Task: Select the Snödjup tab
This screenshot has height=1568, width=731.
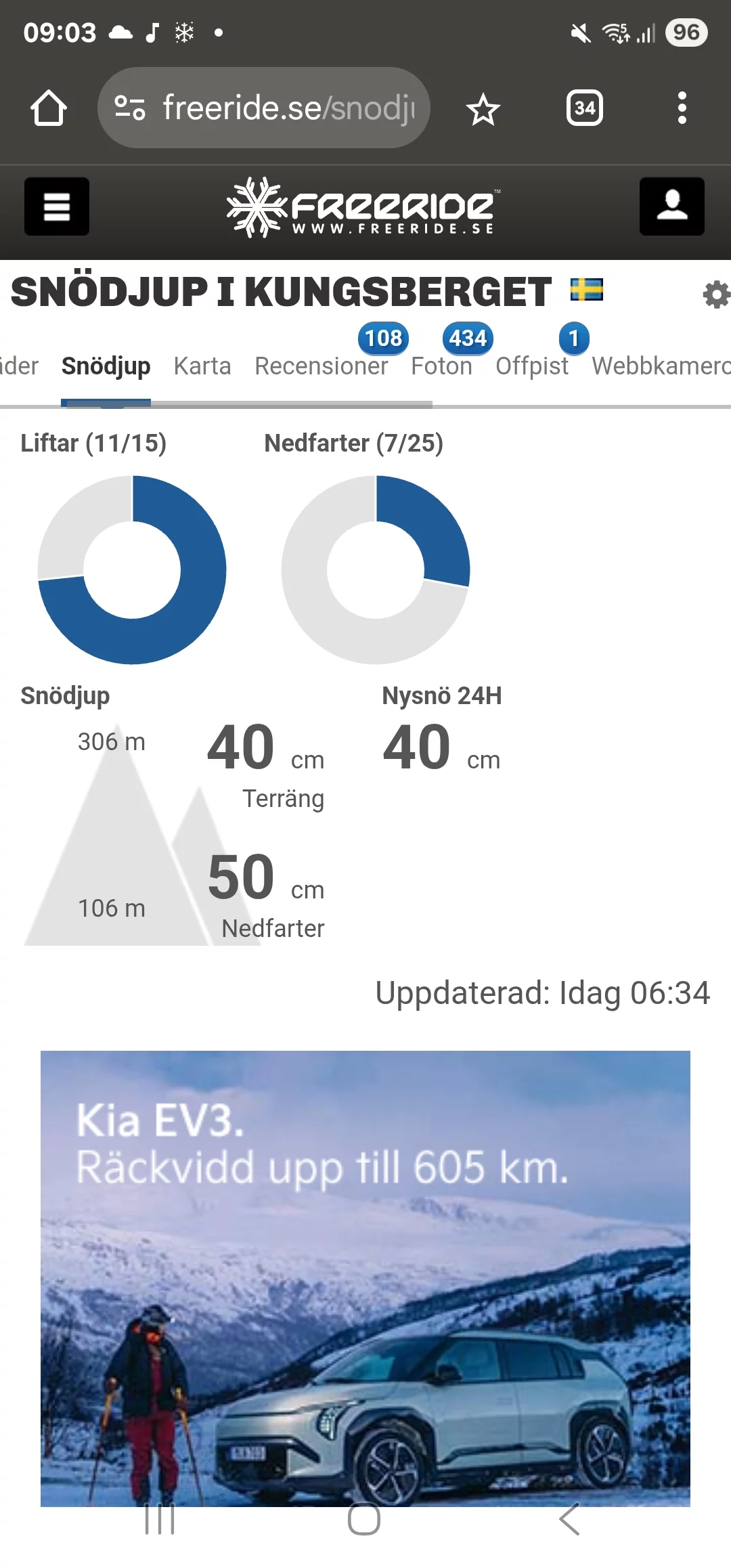Action: click(x=106, y=366)
